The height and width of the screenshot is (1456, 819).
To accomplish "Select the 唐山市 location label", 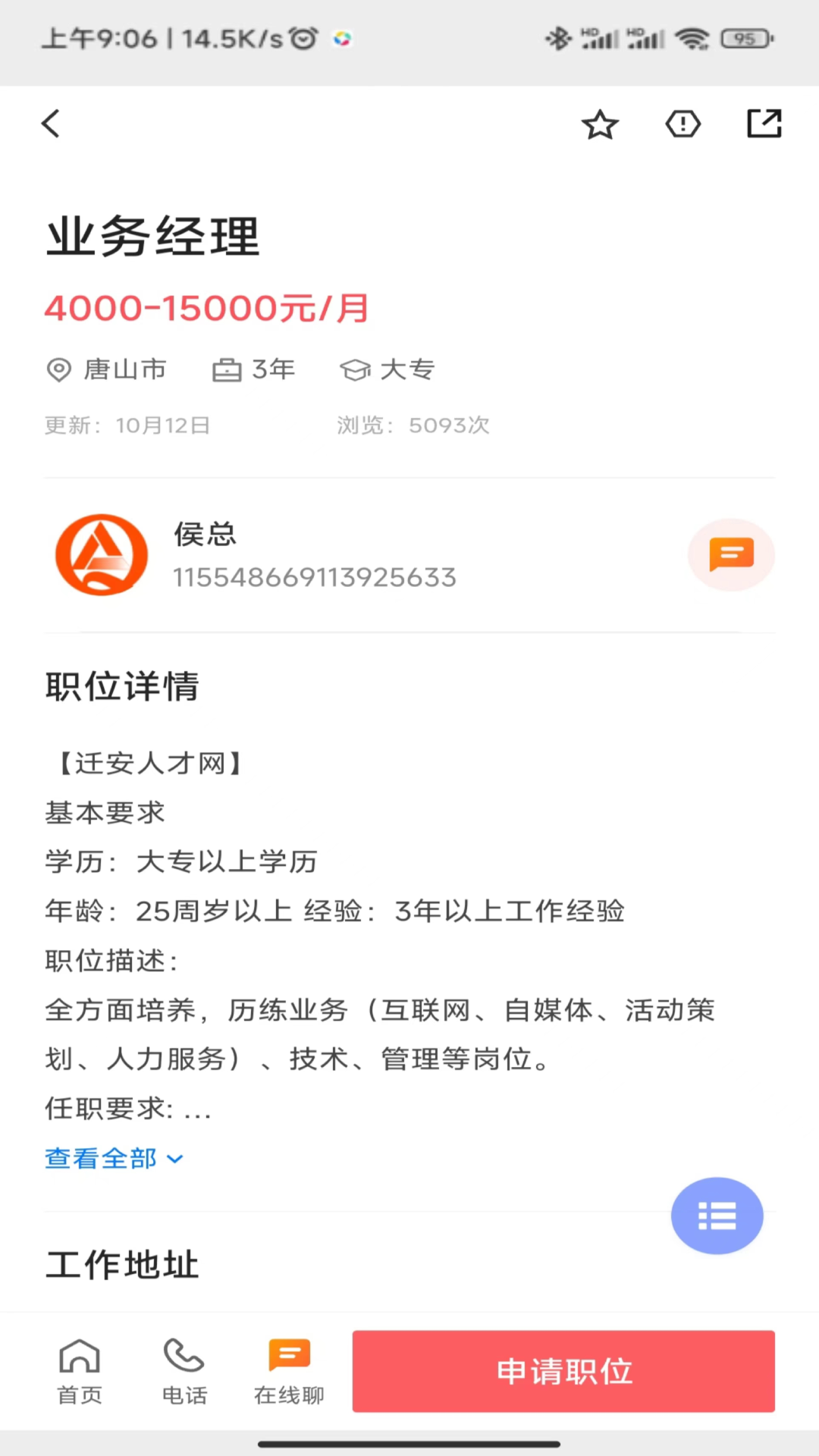I will (124, 370).
